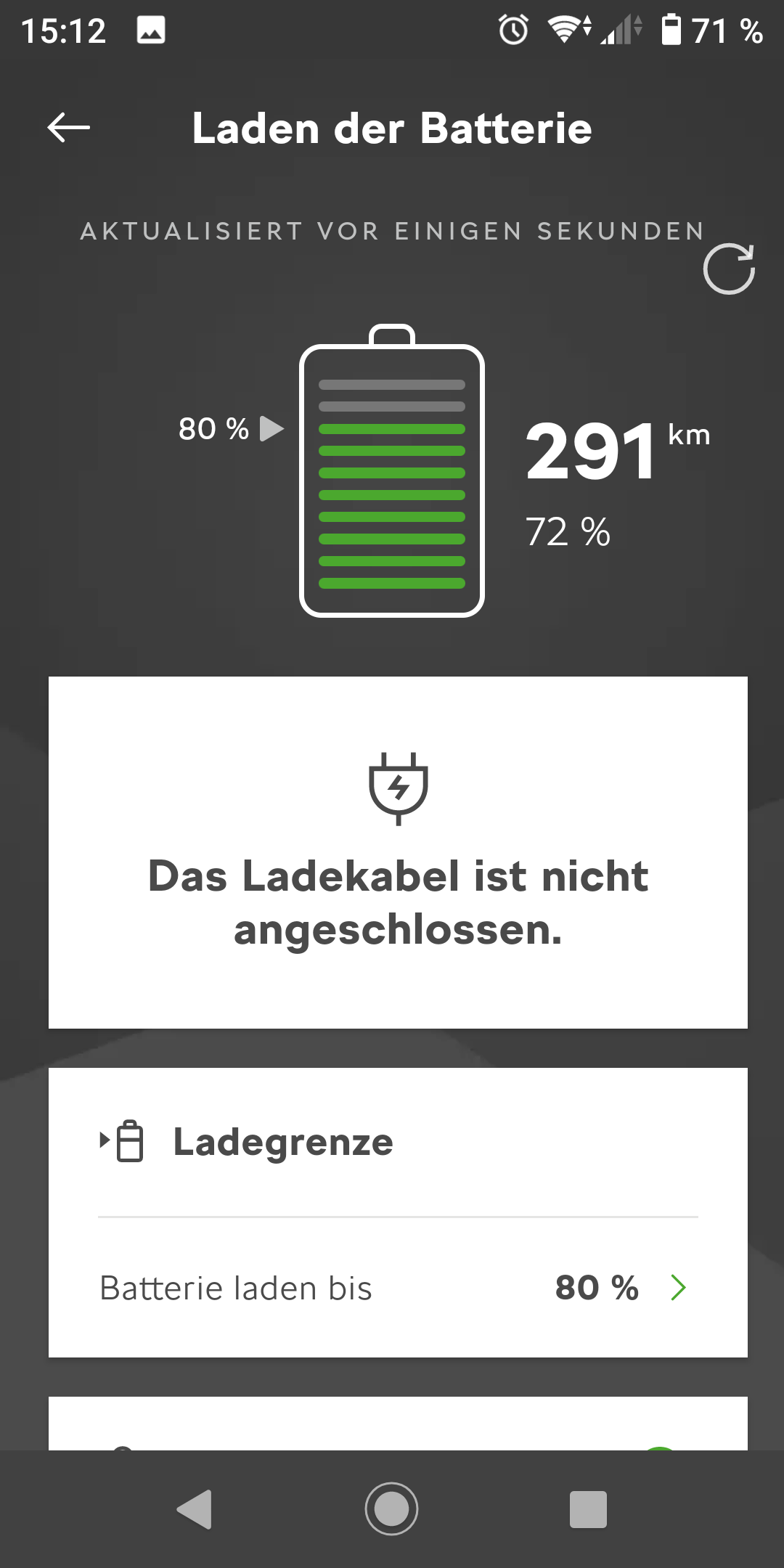This screenshot has height=1568, width=784.
Task: Tap the green charge level bars in battery
Action: (x=392, y=508)
